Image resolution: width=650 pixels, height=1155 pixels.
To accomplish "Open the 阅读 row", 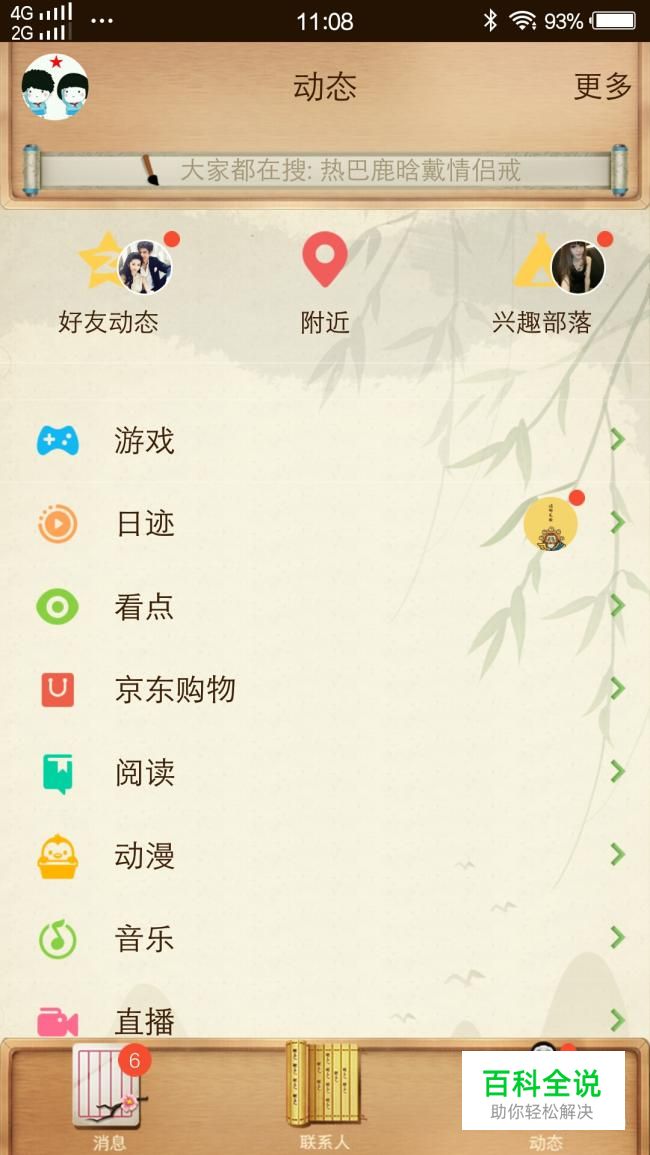I will tap(325, 773).
